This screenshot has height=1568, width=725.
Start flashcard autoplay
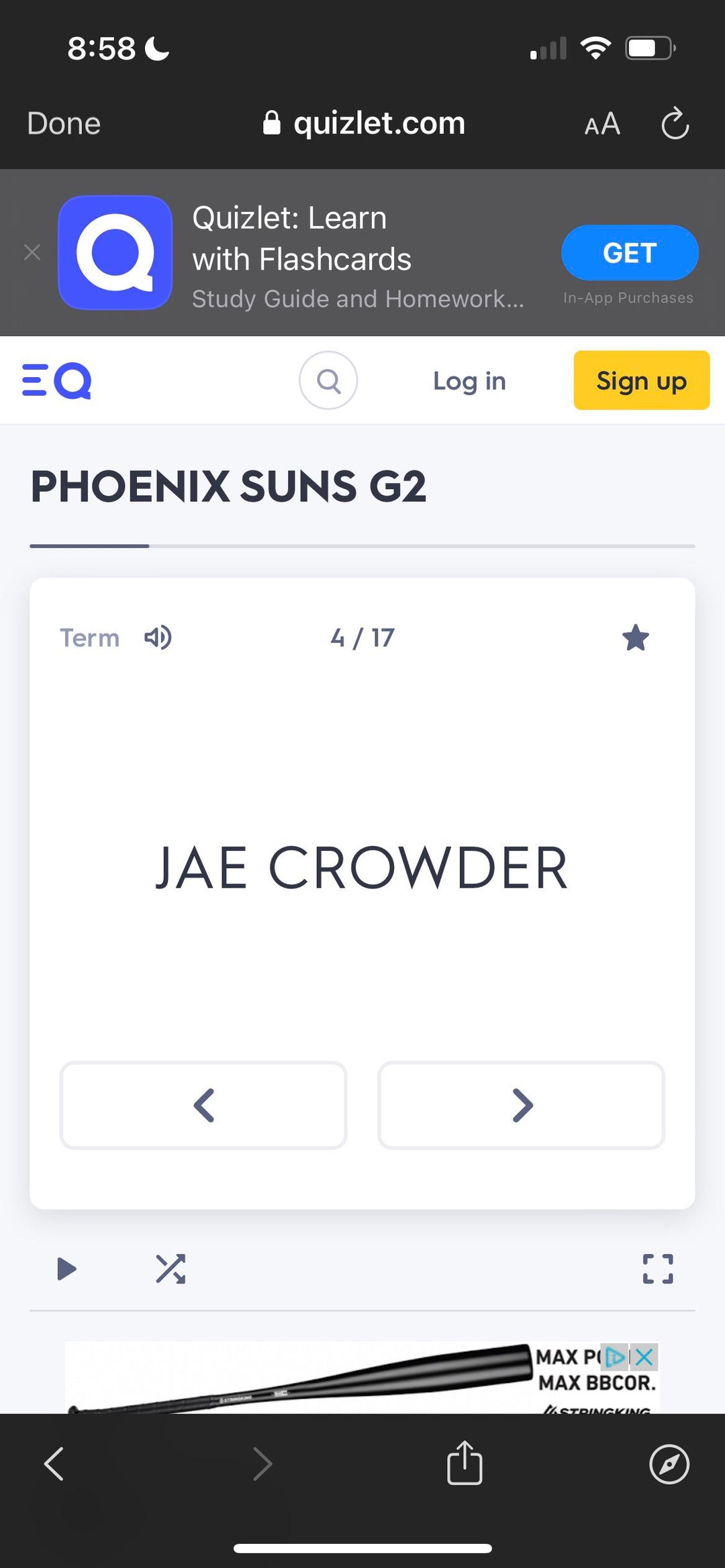click(x=66, y=1269)
